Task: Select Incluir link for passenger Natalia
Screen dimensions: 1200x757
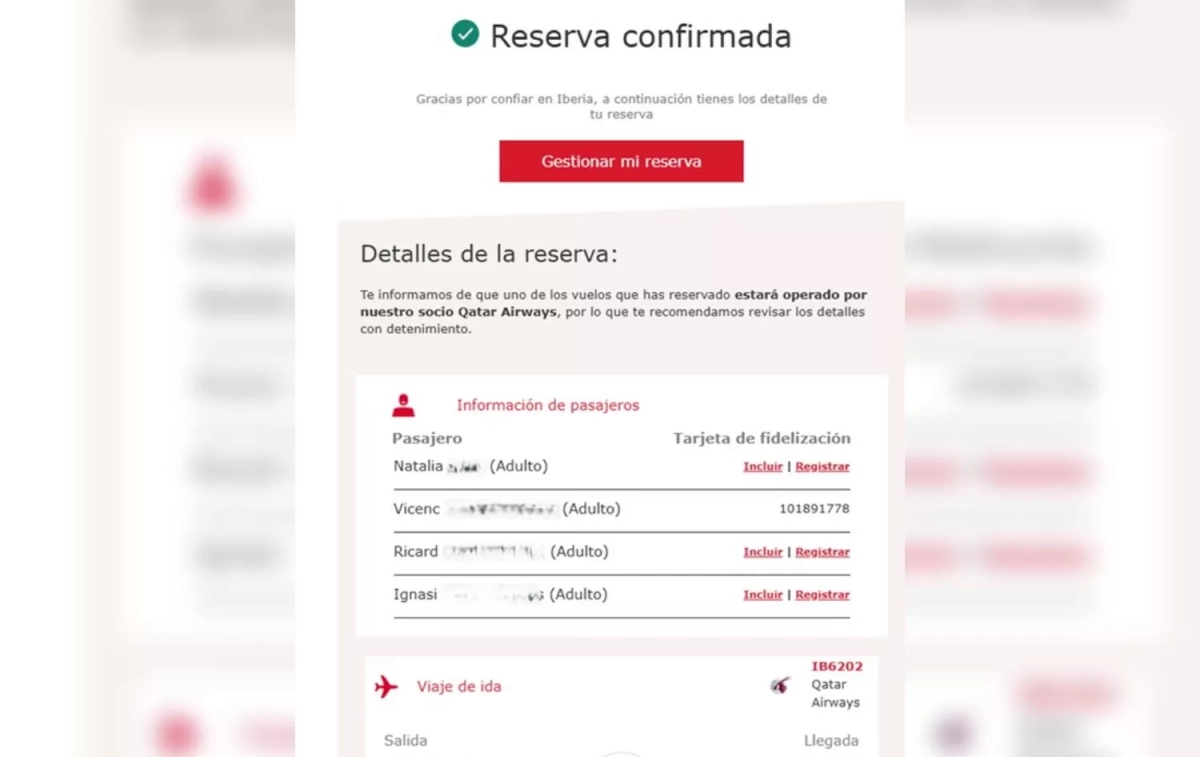Action: 762,467
